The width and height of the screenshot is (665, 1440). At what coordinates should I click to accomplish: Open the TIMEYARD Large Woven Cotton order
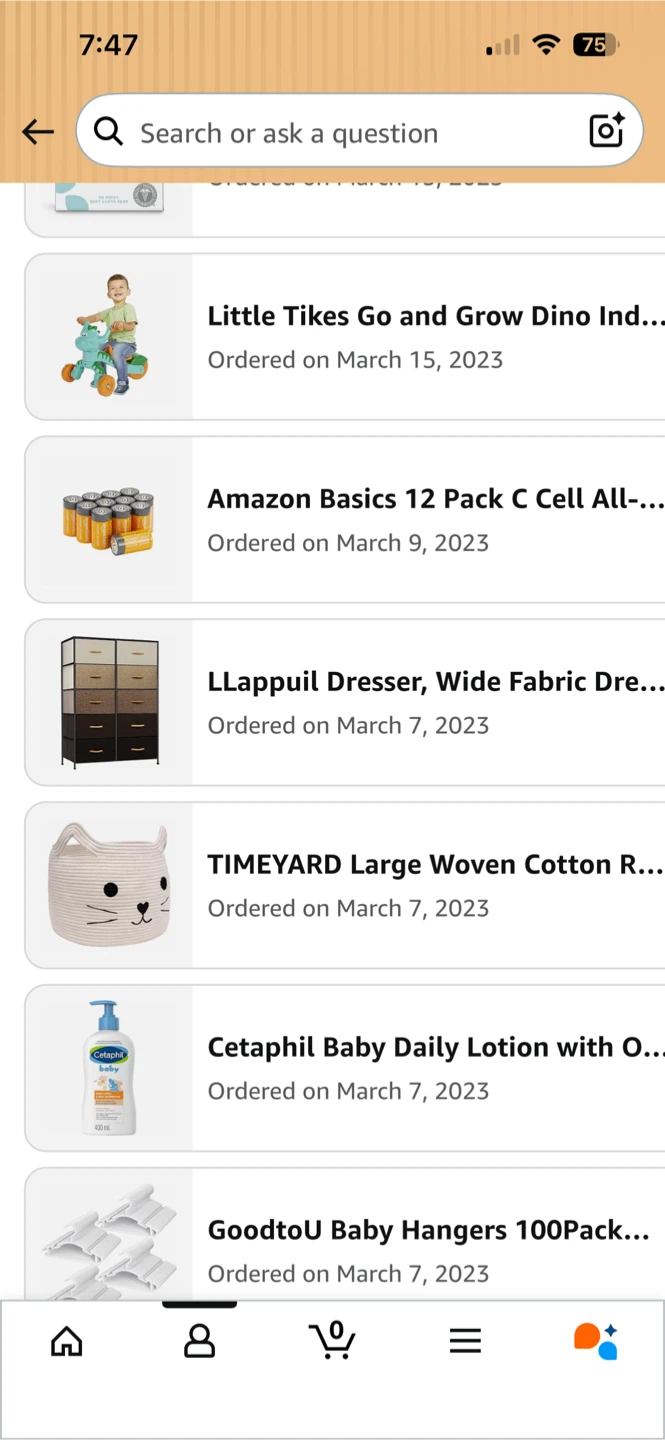coord(345,886)
